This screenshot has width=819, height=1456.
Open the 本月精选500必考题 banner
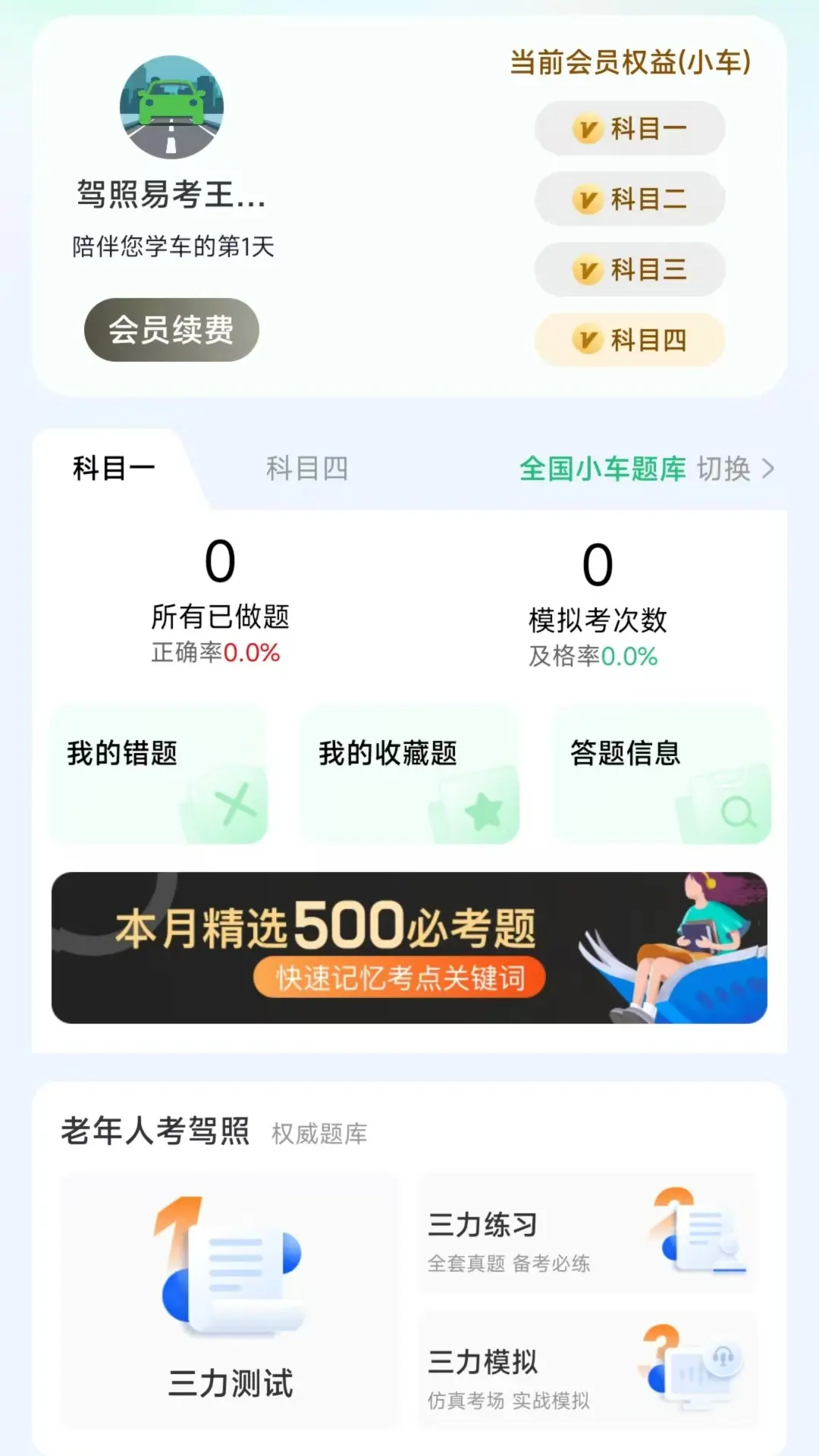[x=409, y=947]
